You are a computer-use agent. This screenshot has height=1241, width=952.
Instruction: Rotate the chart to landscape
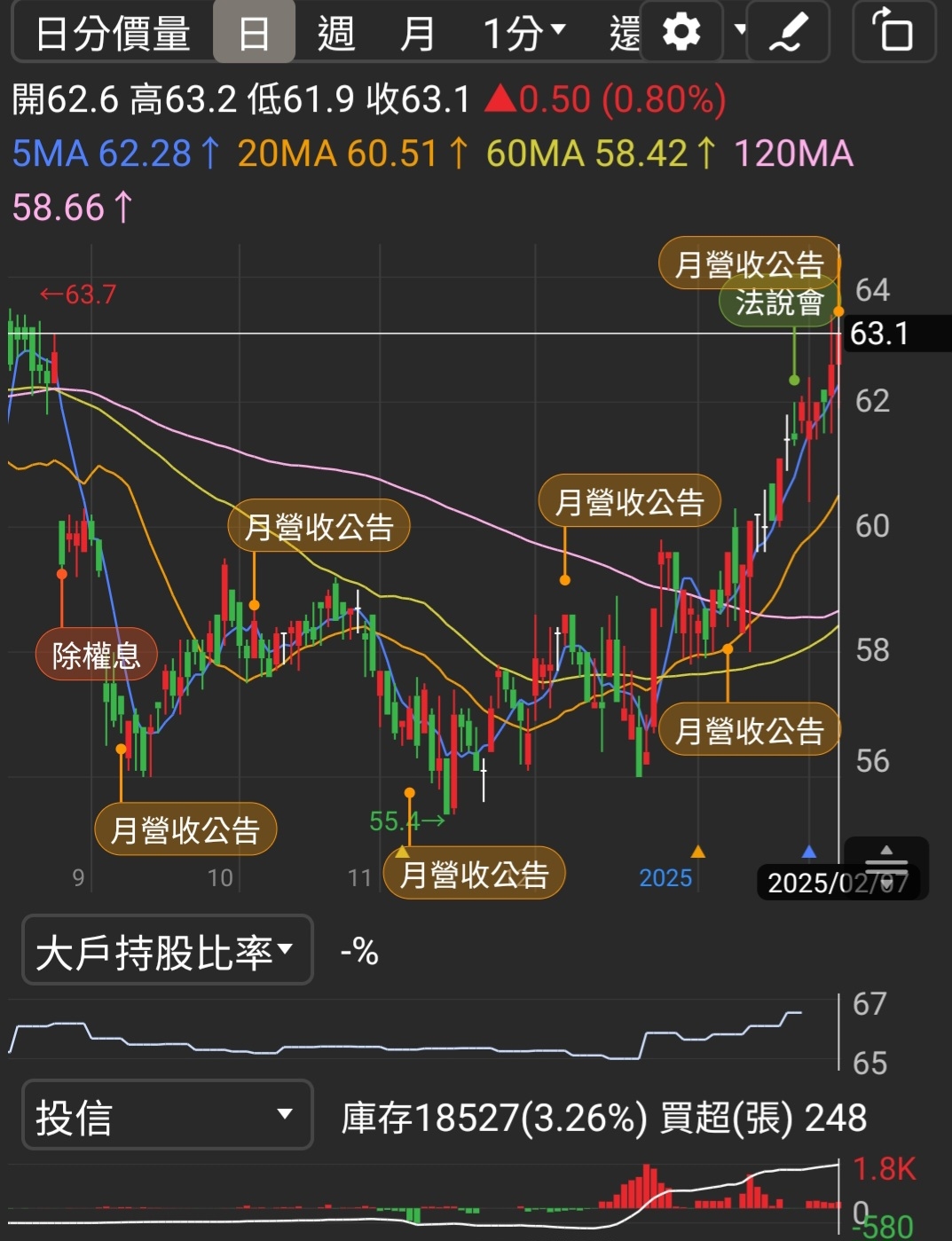893,32
